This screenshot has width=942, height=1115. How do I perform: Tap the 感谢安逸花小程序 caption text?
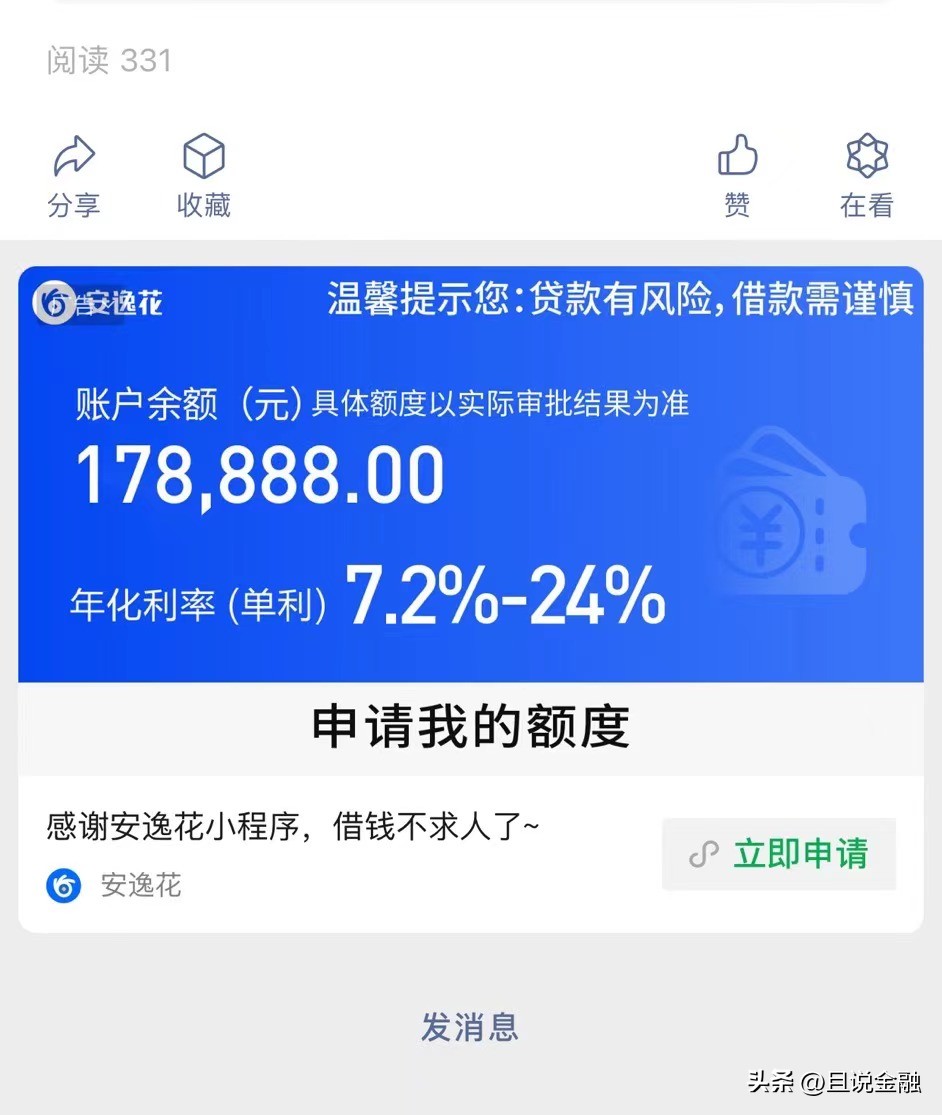pos(290,827)
